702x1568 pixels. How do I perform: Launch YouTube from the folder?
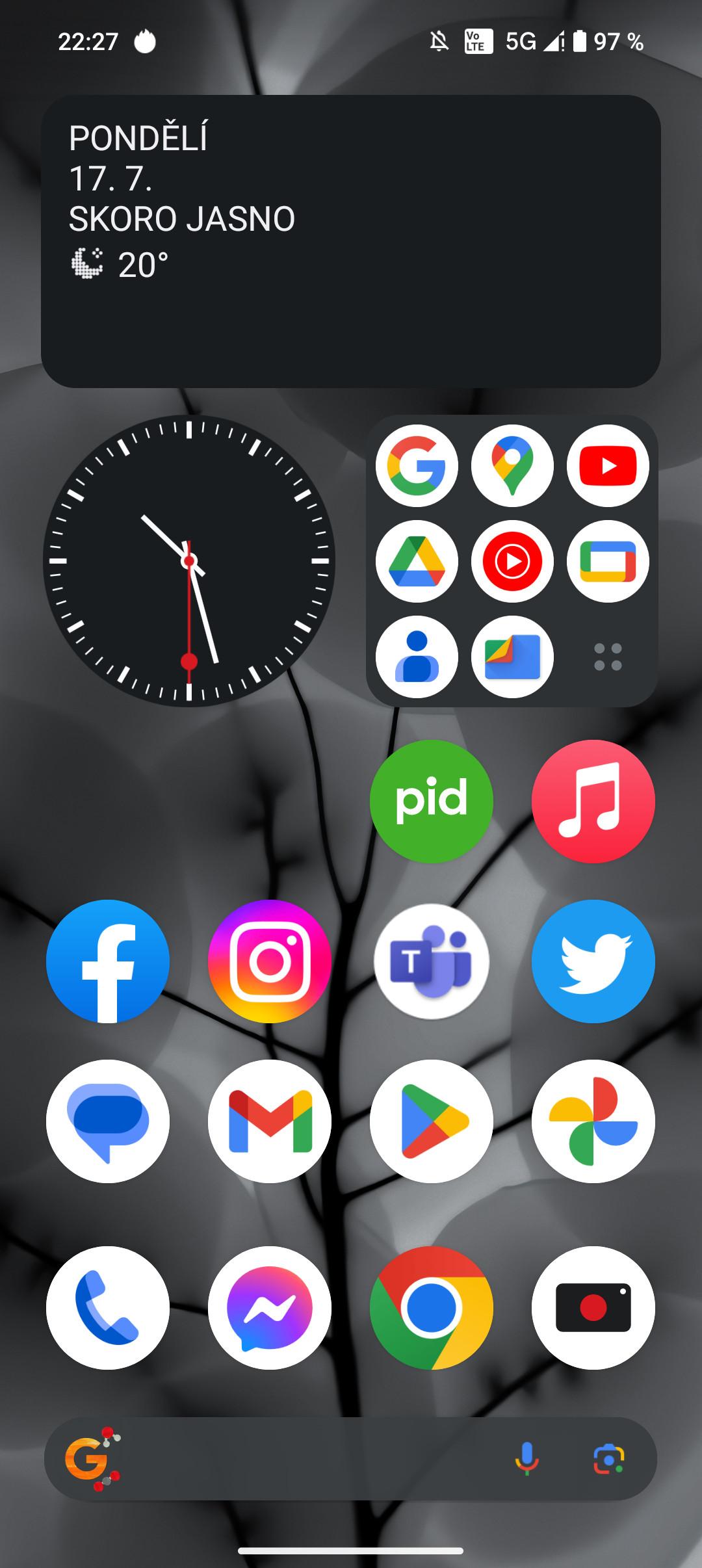point(608,465)
